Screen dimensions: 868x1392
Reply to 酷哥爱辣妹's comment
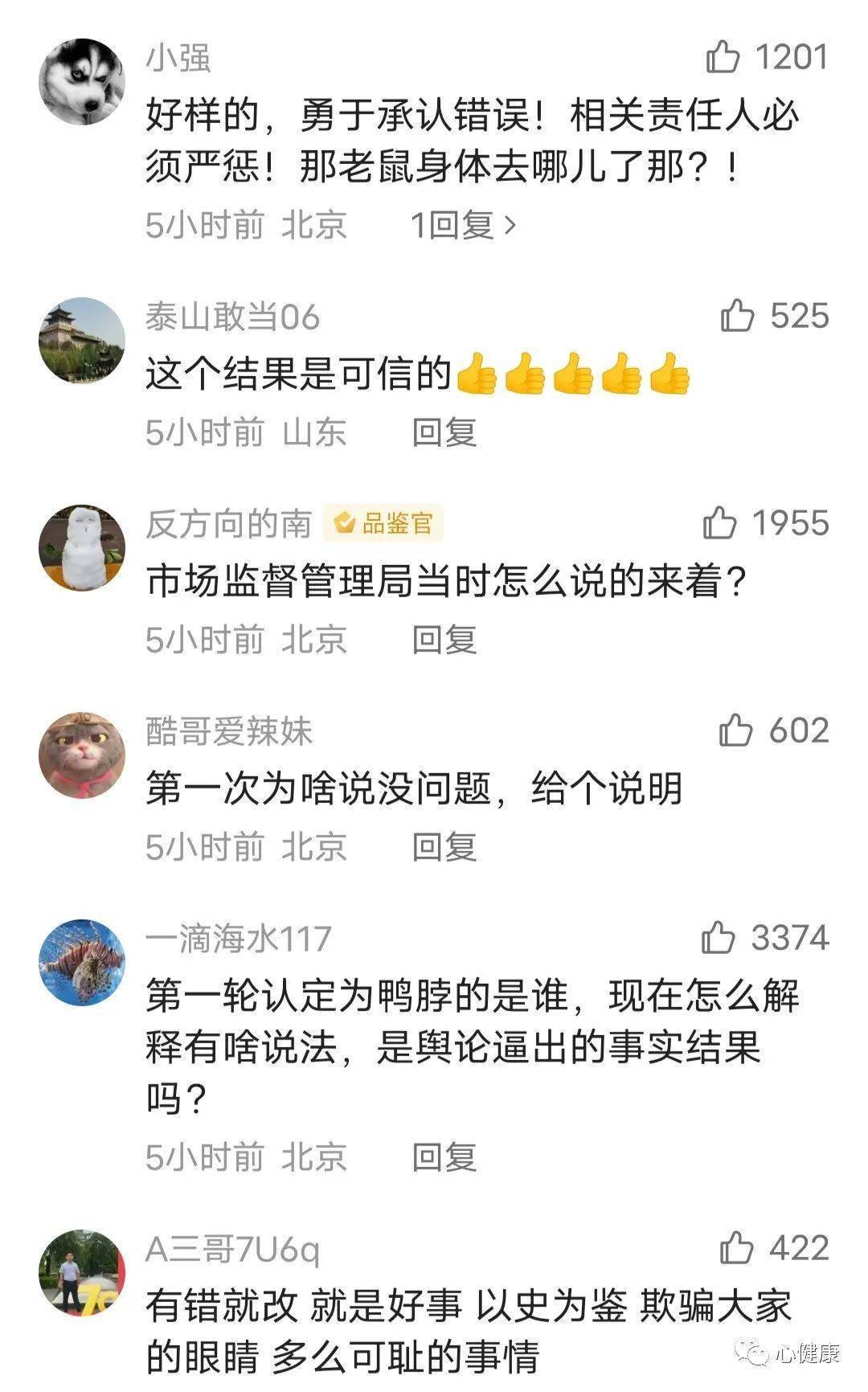(x=444, y=847)
